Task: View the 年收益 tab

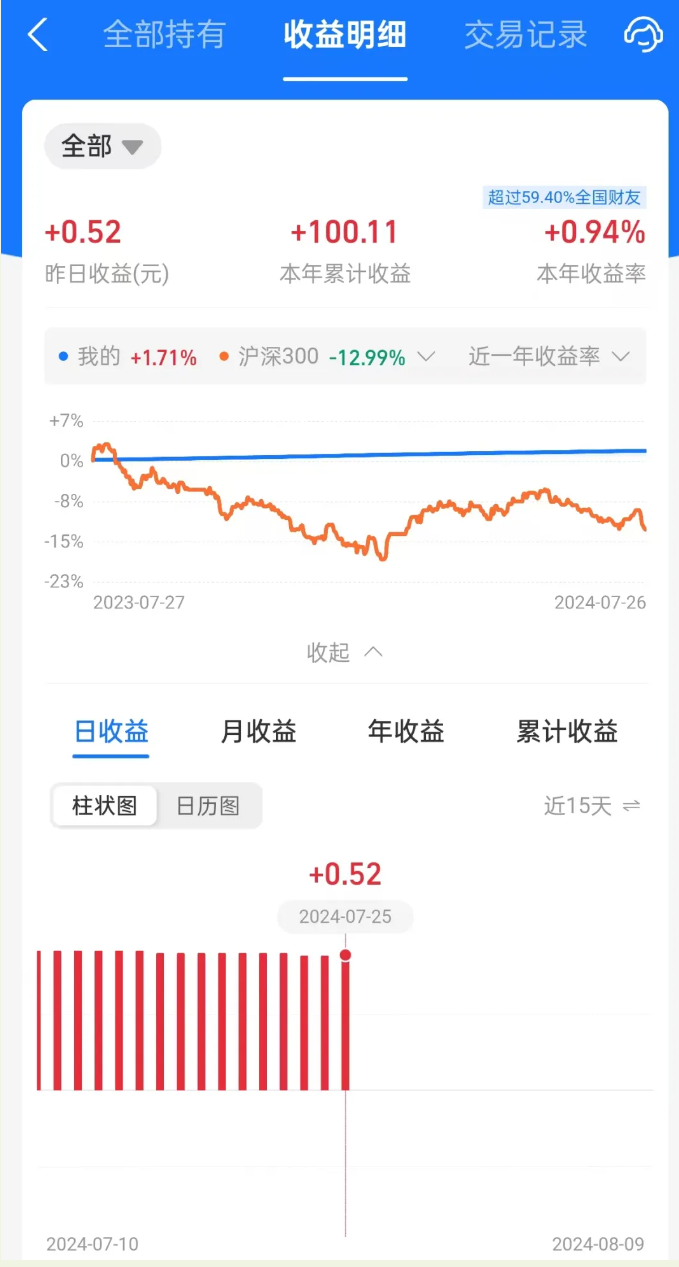Action: [x=406, y=732]
